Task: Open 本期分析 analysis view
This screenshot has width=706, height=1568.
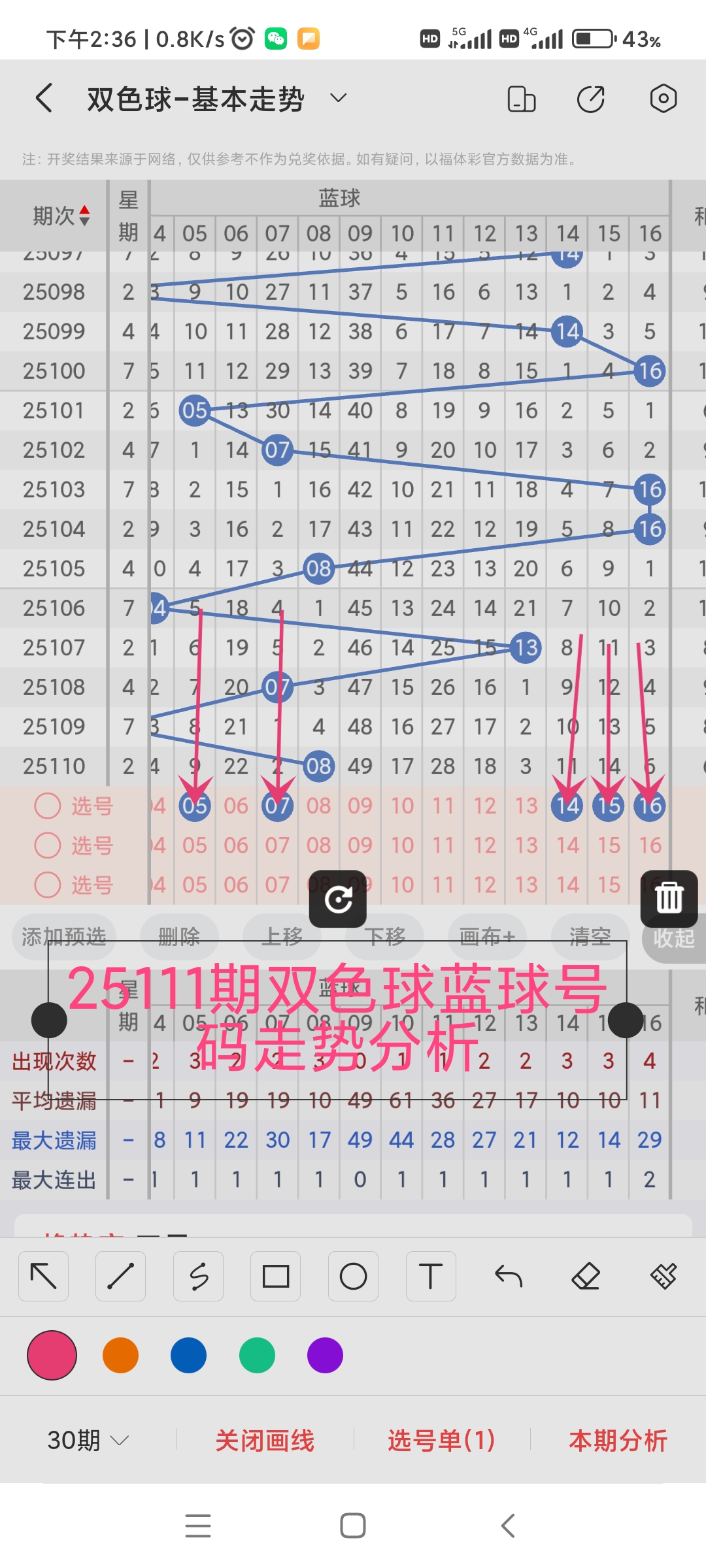Action: coord(619,1439)
